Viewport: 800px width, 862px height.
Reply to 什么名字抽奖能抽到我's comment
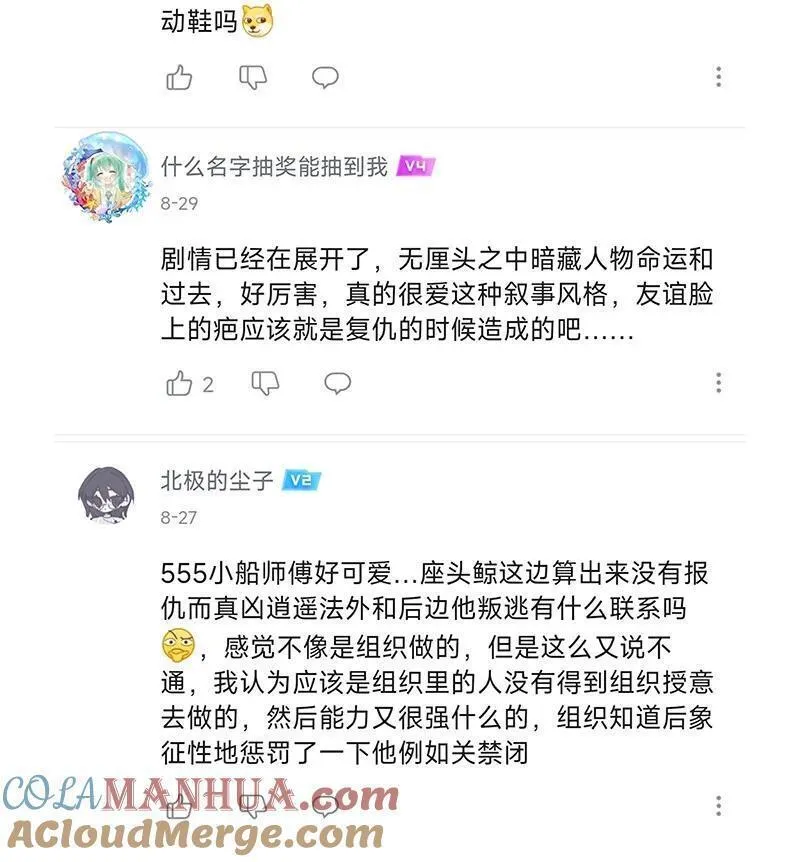pyautogui.click(x=337, y=383)
